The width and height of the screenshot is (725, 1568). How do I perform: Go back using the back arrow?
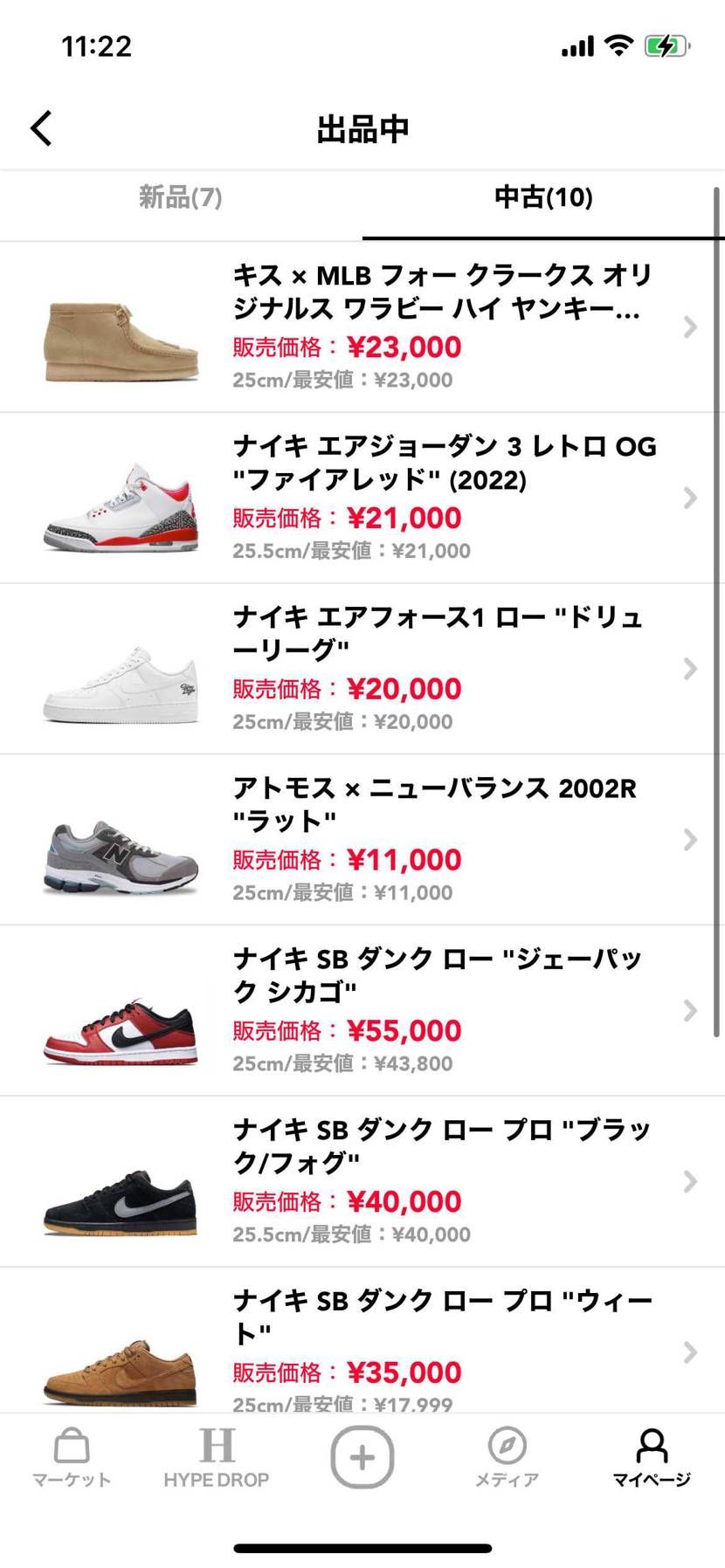[x=39, y=127]
